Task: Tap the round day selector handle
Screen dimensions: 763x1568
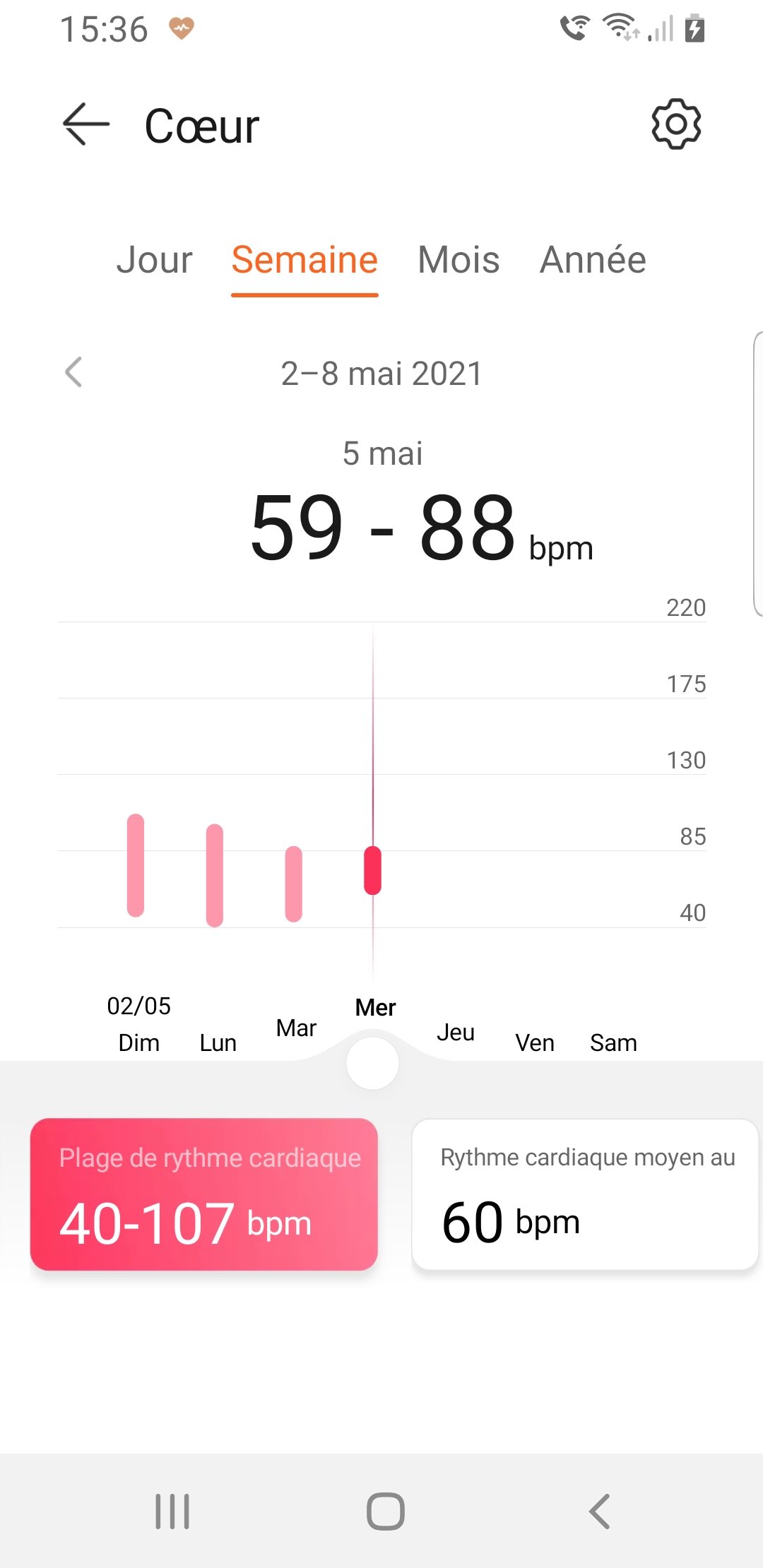Action: [x=373, y=1063]
